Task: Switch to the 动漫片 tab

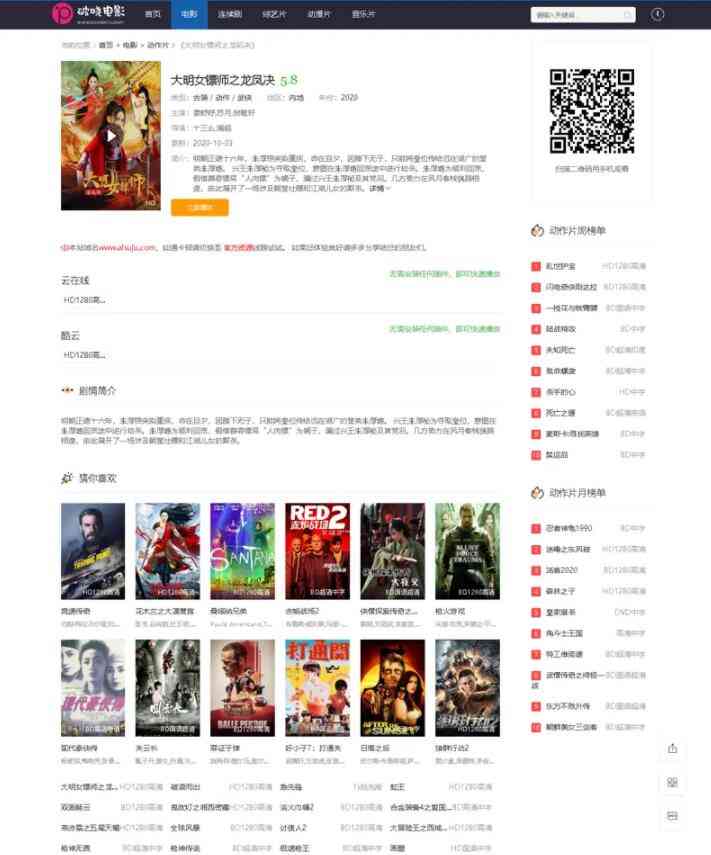Action: (319, 14)
